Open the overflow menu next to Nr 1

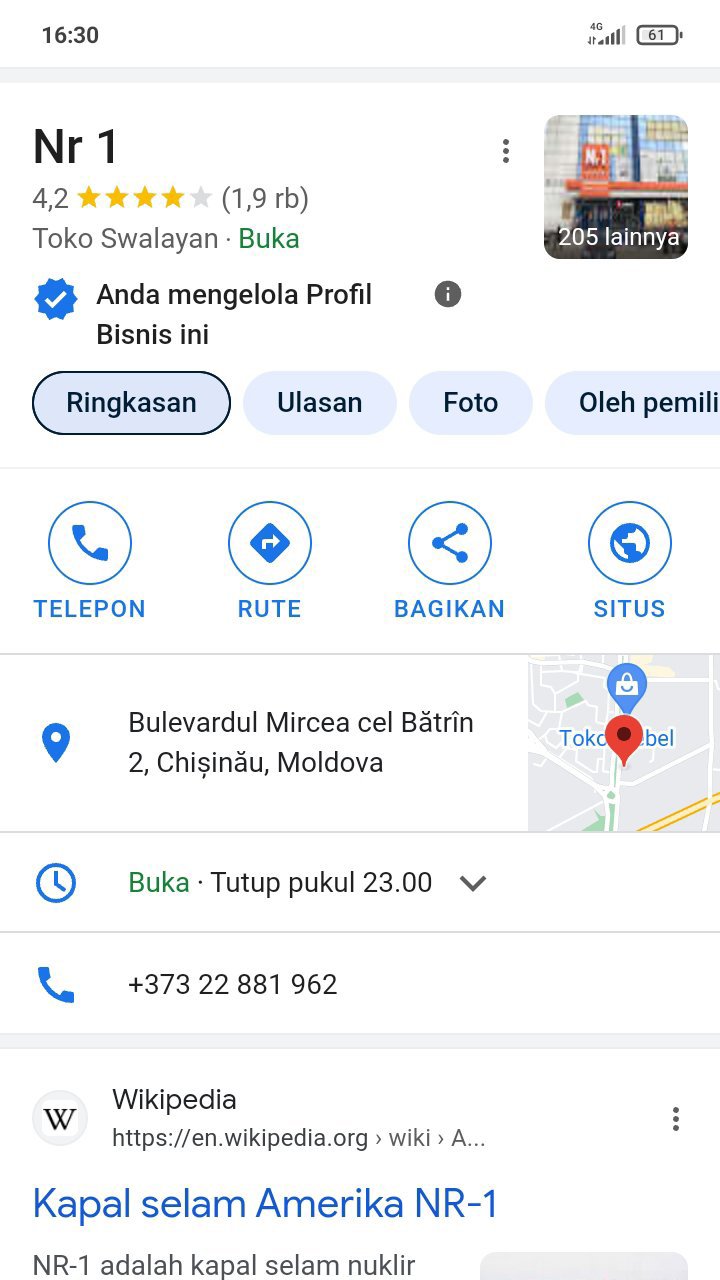(x=506, y=151)
